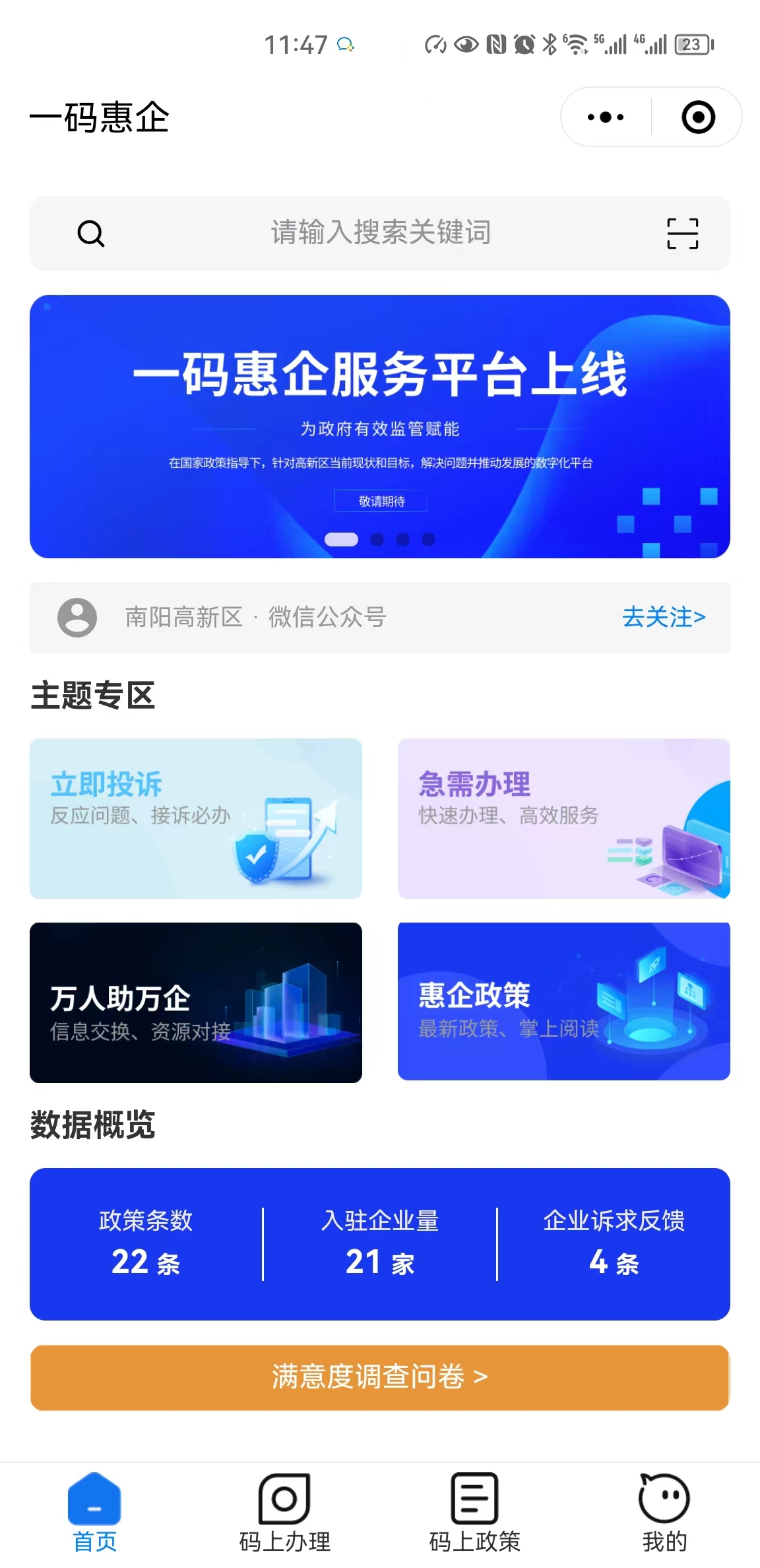Open the QR scan icon in search bar

click(682, 234)
